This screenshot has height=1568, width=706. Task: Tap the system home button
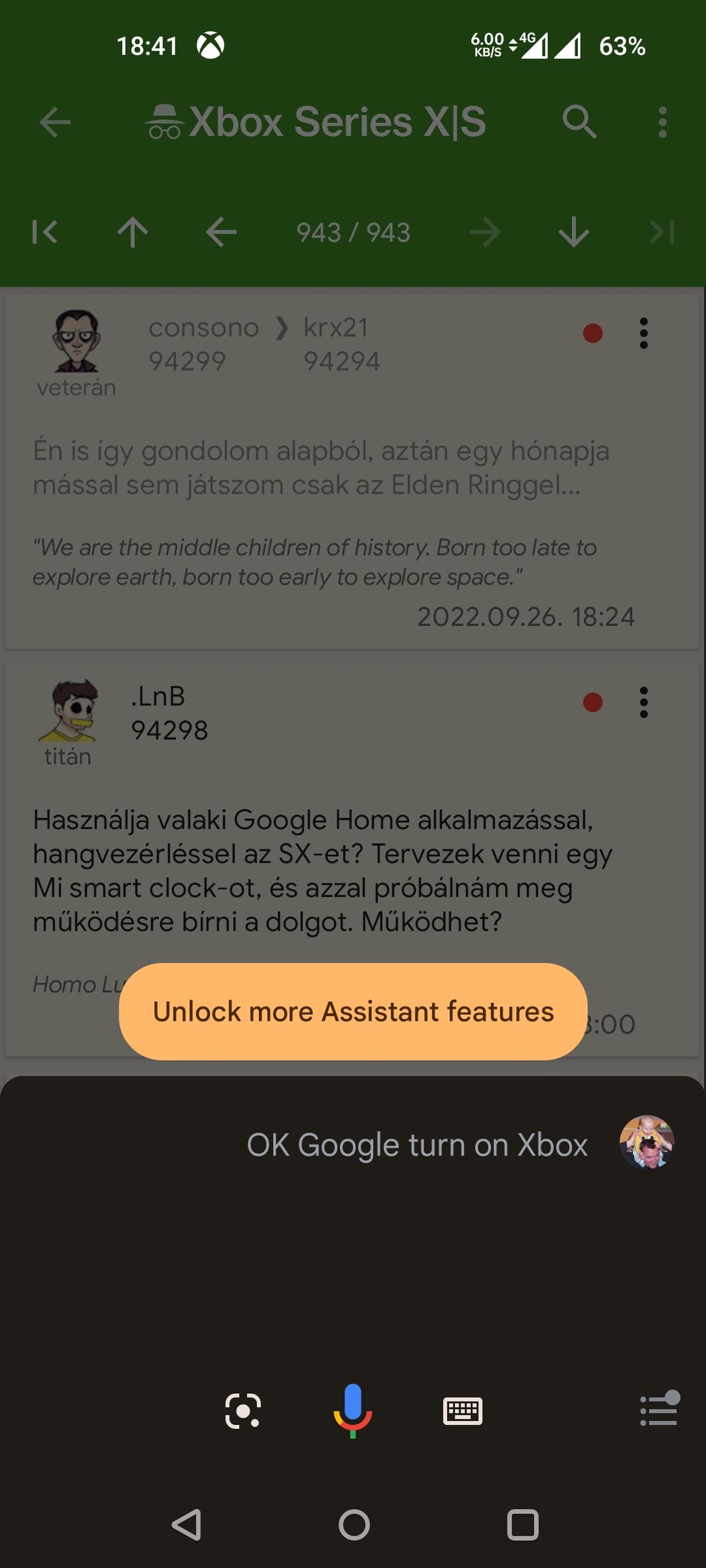click(354, 1525)
